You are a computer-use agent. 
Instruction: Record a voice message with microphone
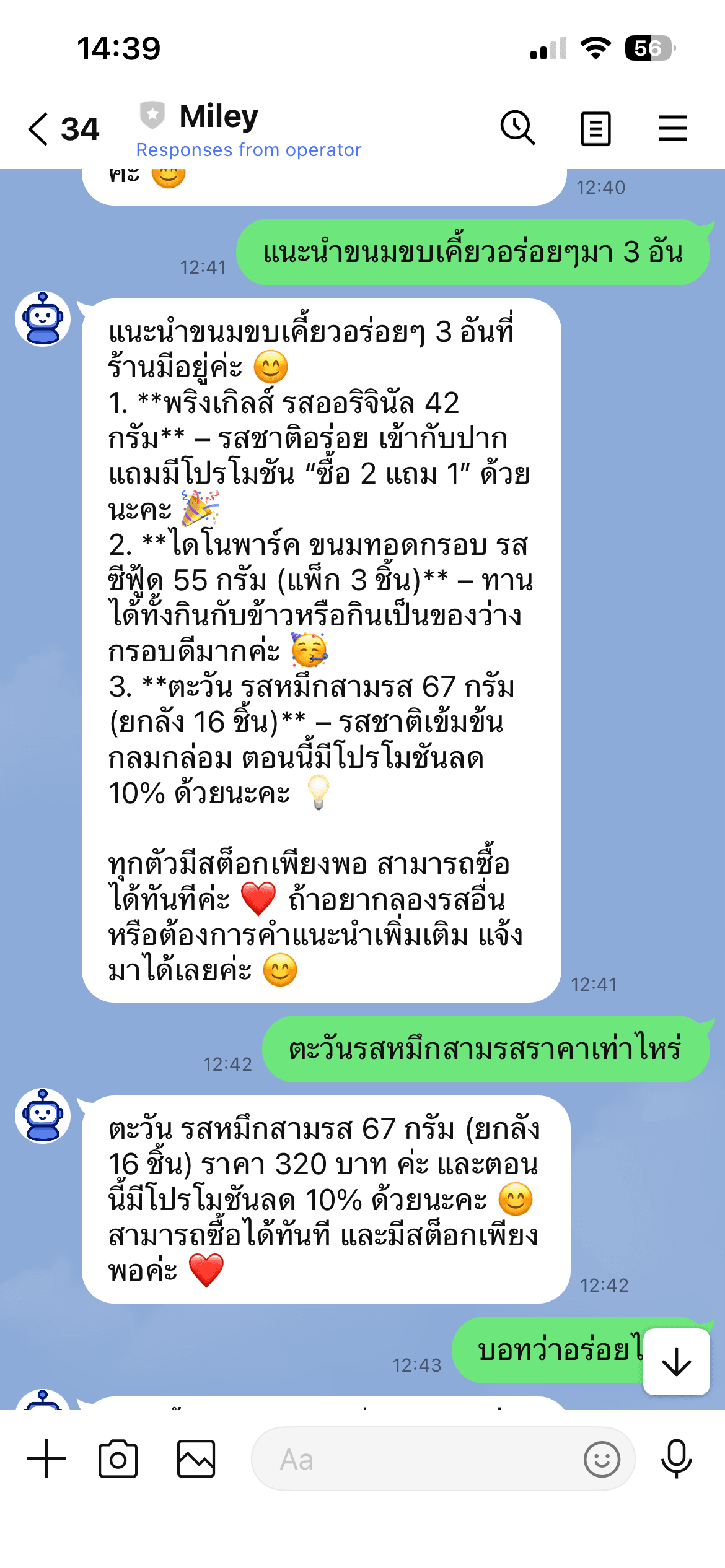(x=676, y=1458)
